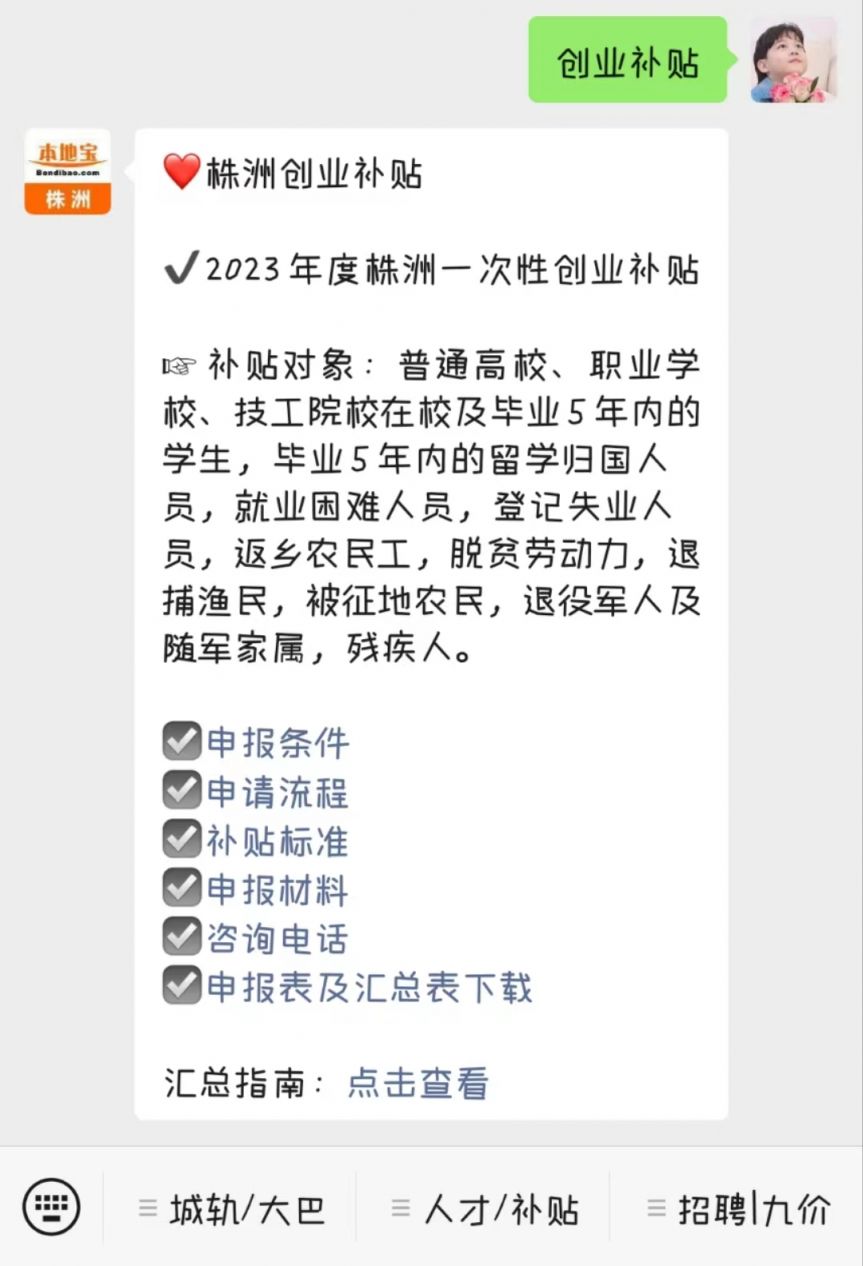View the 补贴标准 link
Image resolution: width=863 pixels, height=1266 pixels.
coord(278,841)
